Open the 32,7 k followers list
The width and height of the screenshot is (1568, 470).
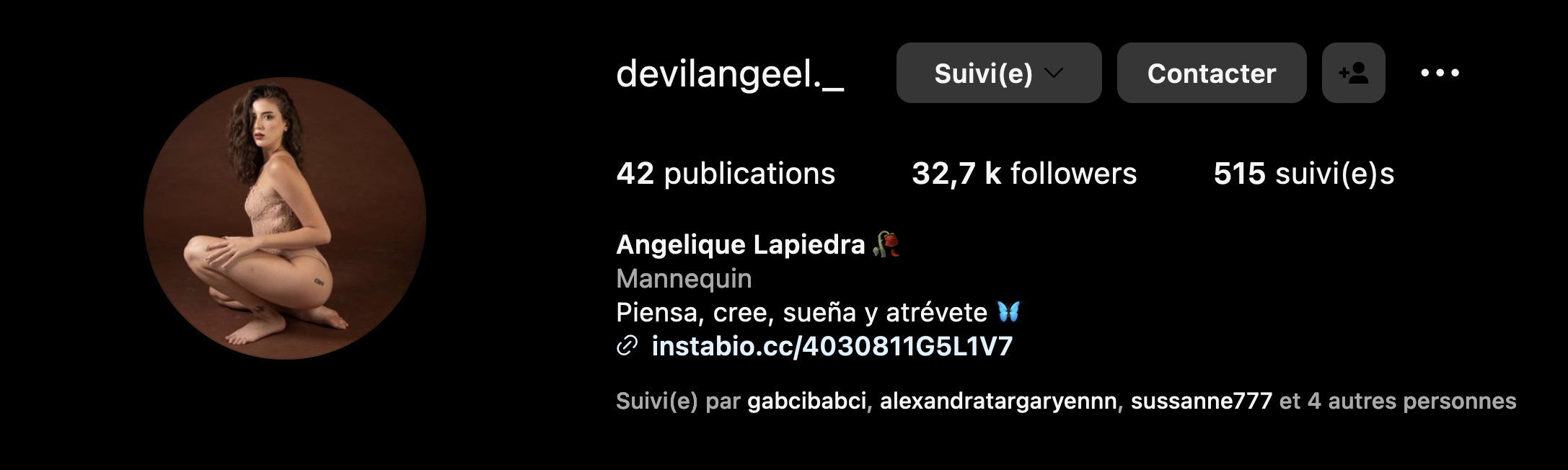click(x=1023, y=174)
